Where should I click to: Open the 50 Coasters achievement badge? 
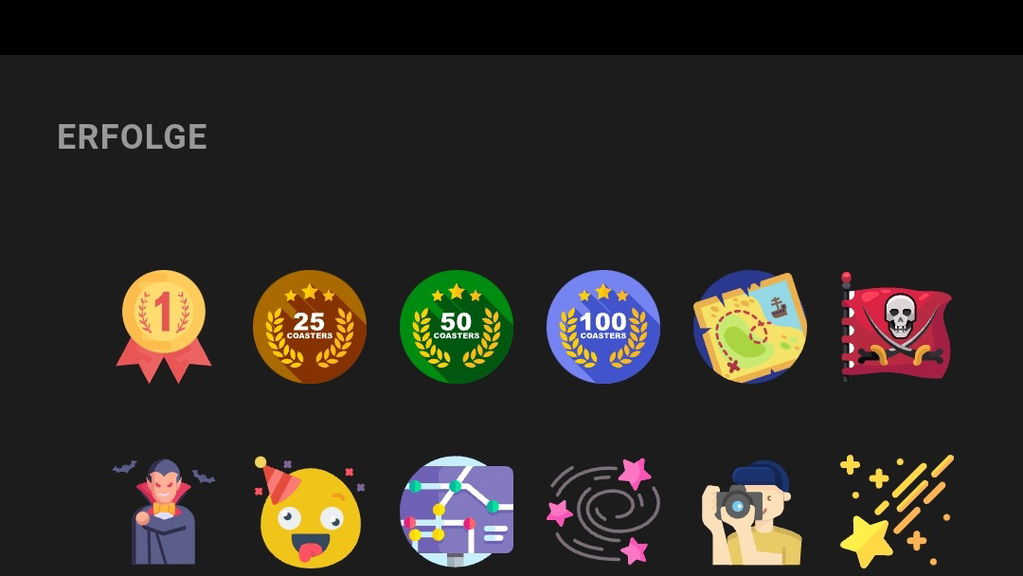[456, 326]
